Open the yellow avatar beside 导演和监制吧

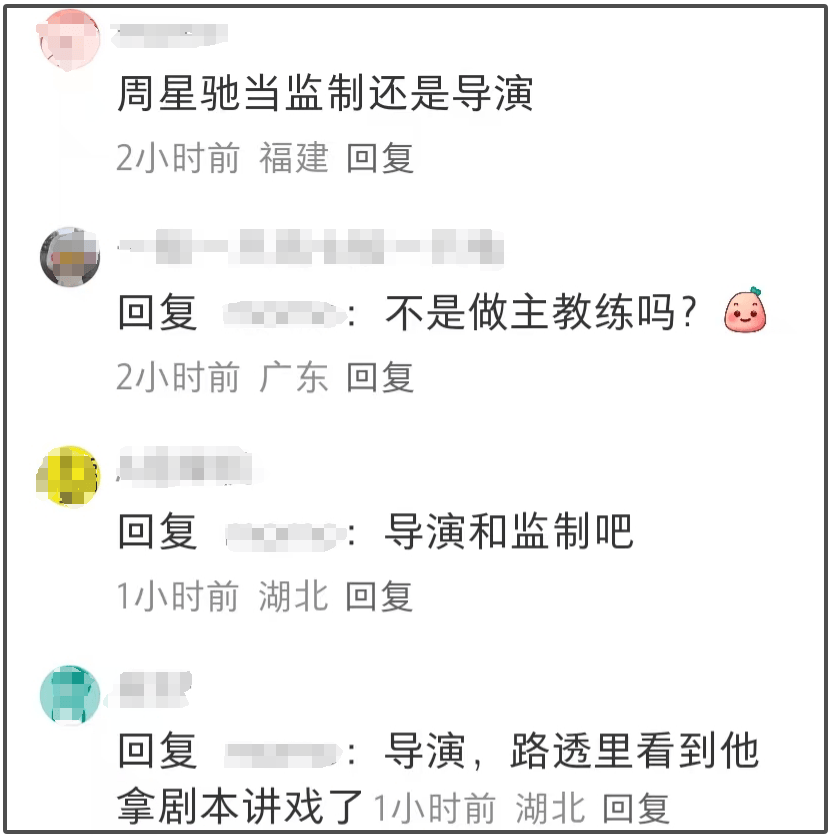point(69,476)
